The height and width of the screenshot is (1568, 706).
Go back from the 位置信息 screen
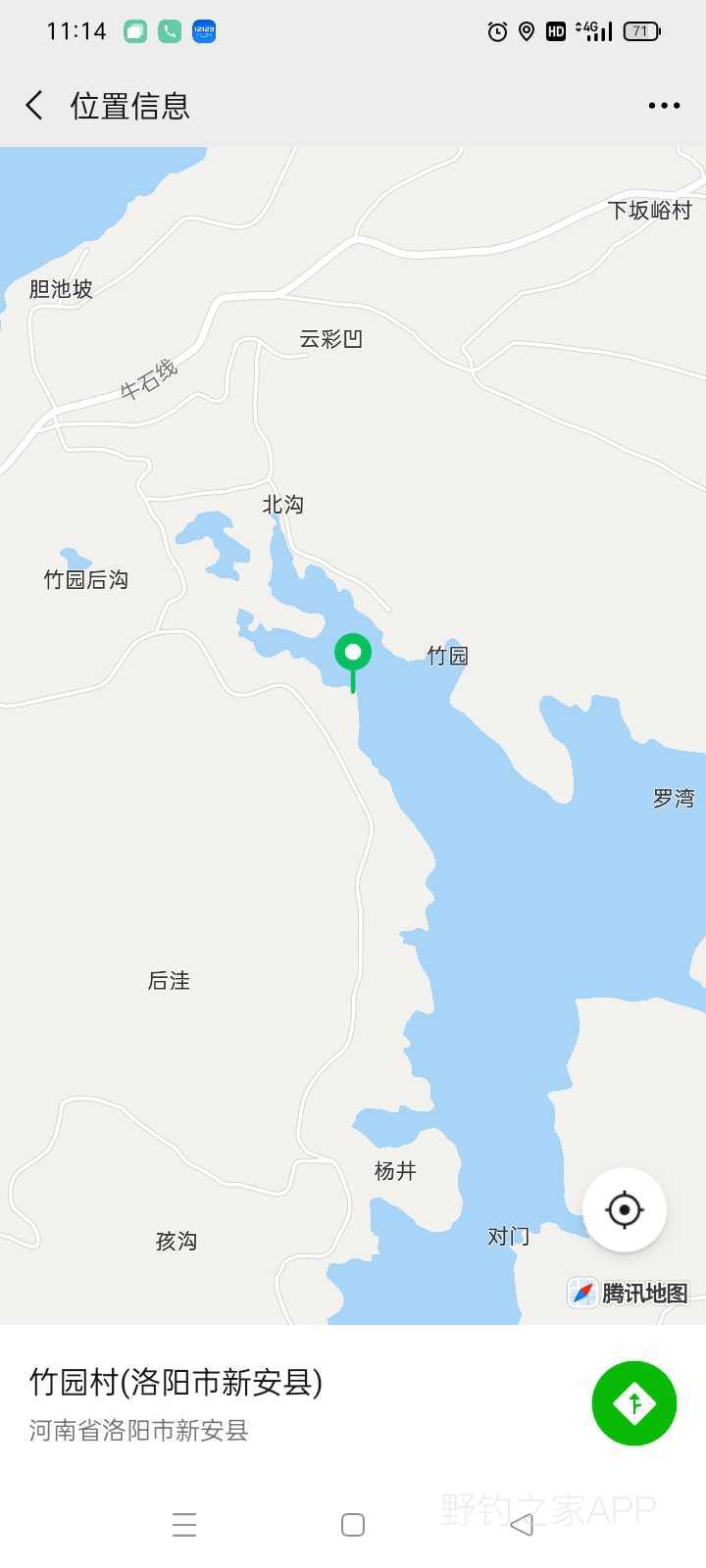35,106
